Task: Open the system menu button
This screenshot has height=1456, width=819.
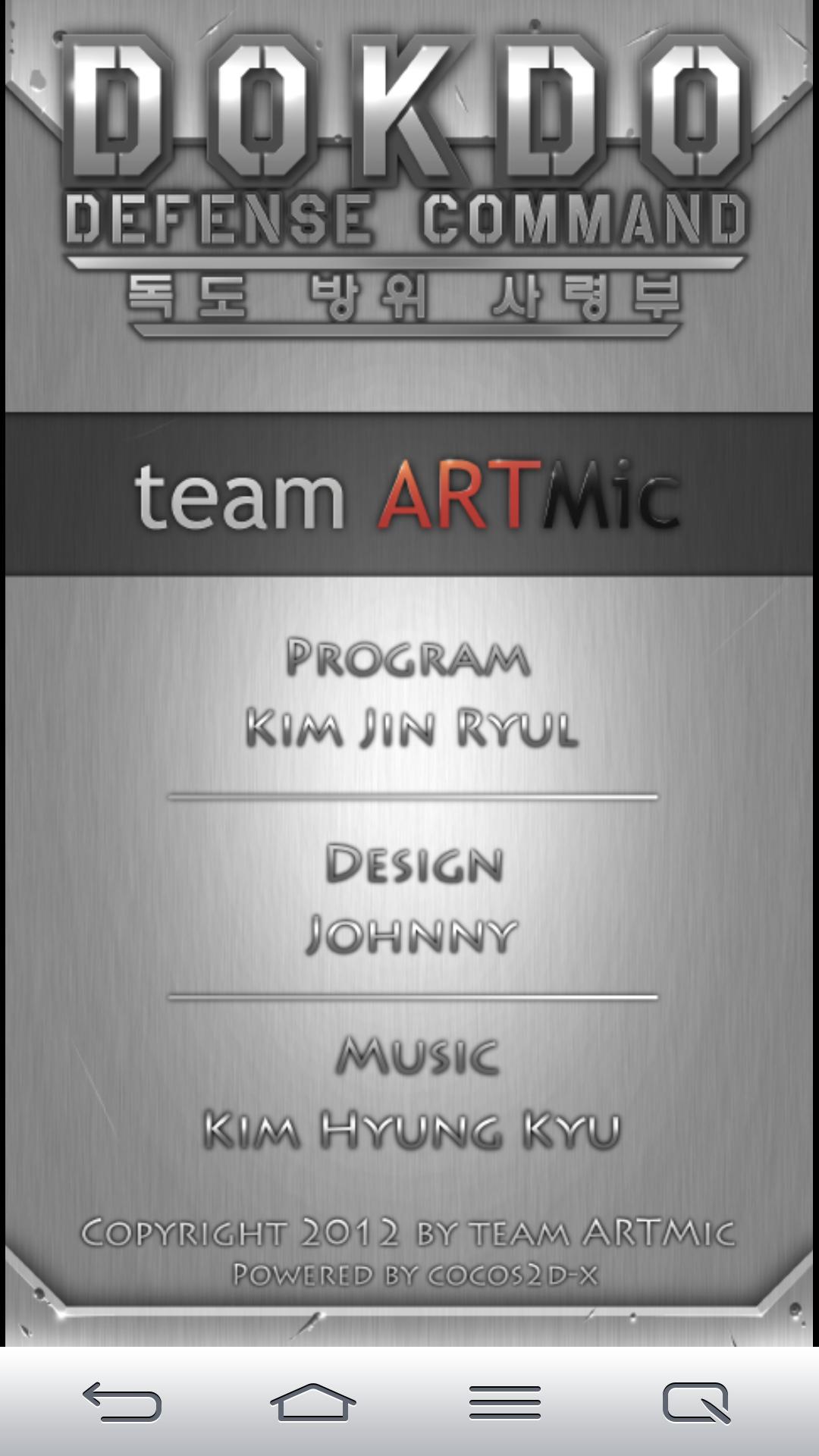Action: click(505, 1401)
